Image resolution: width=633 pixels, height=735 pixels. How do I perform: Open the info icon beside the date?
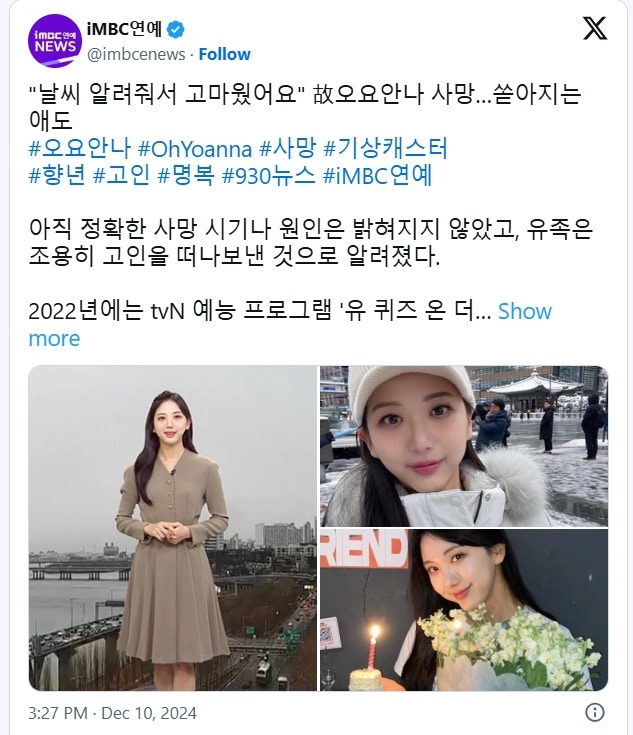(594, 713)
